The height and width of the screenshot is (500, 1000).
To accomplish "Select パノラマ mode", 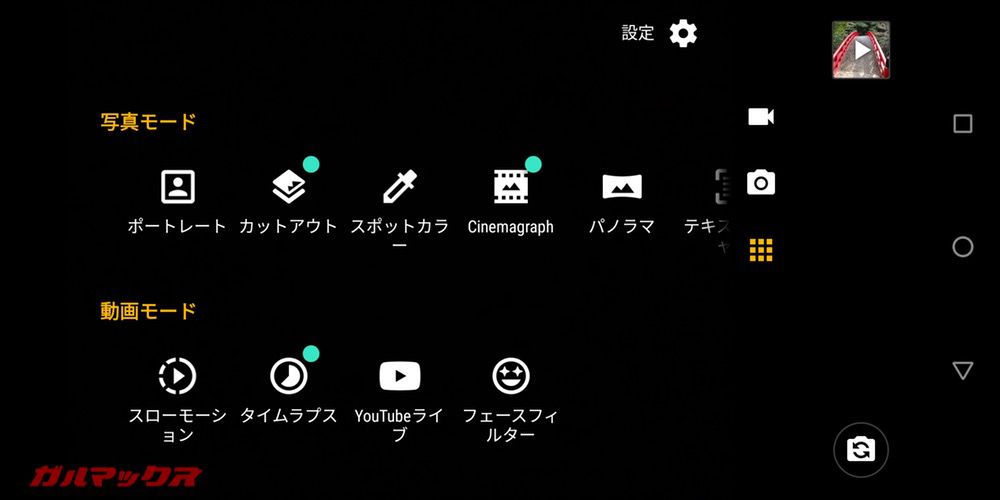I will (621, 187).
